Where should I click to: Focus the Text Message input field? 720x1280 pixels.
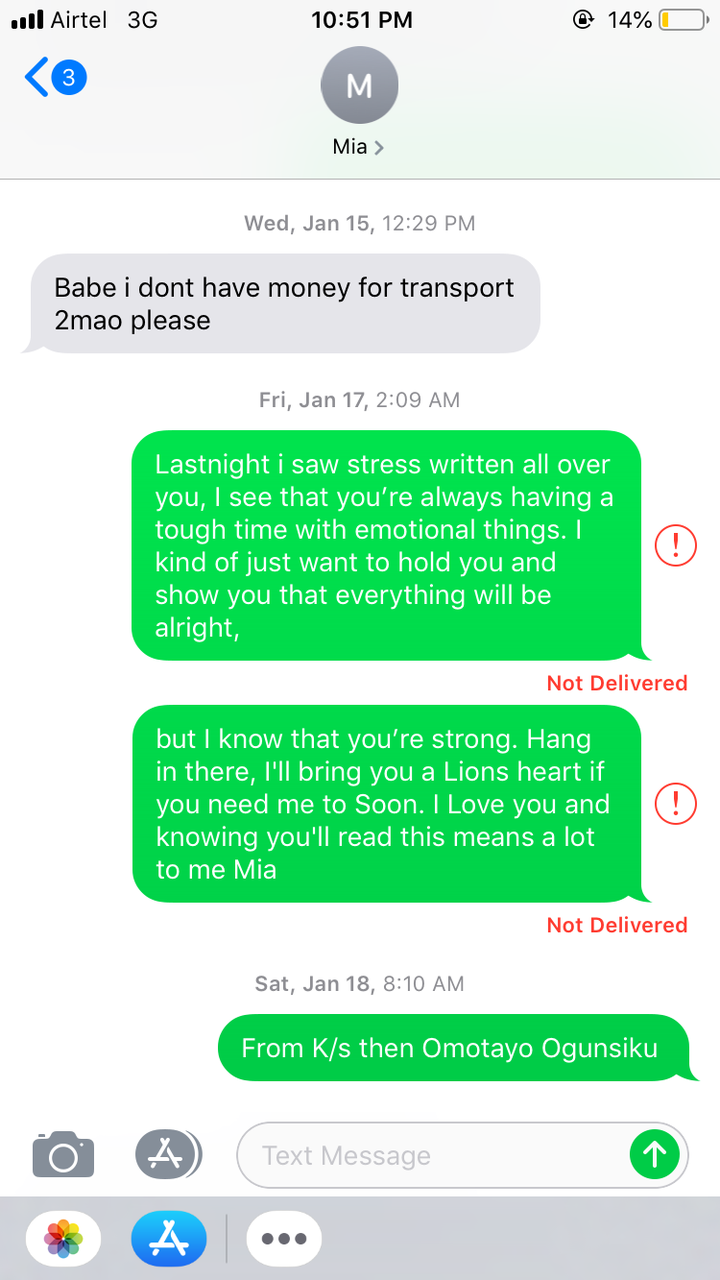click(430, 1156)
